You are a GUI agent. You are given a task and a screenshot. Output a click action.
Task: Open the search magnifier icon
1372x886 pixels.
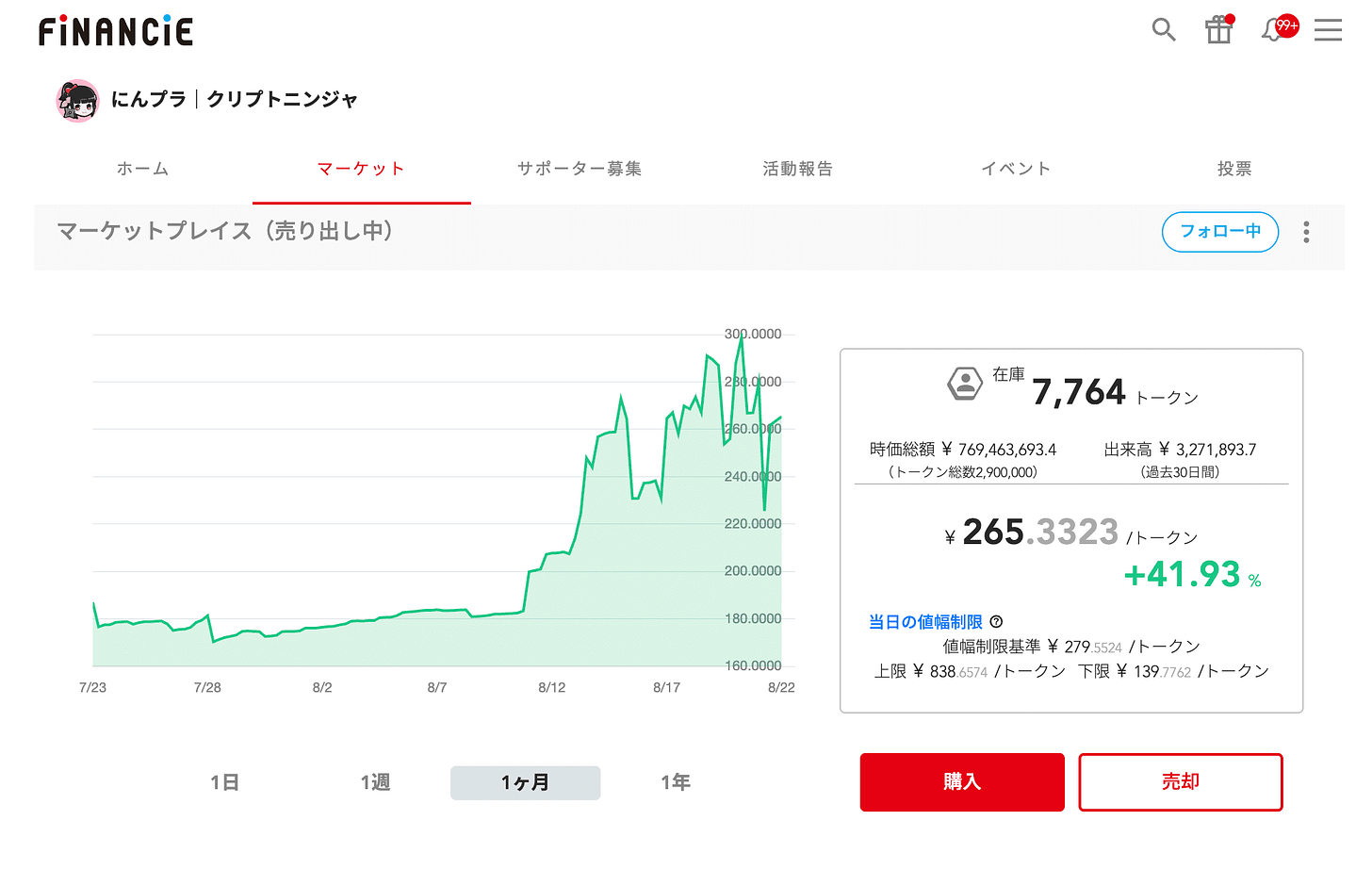(x=1164, y=30)
